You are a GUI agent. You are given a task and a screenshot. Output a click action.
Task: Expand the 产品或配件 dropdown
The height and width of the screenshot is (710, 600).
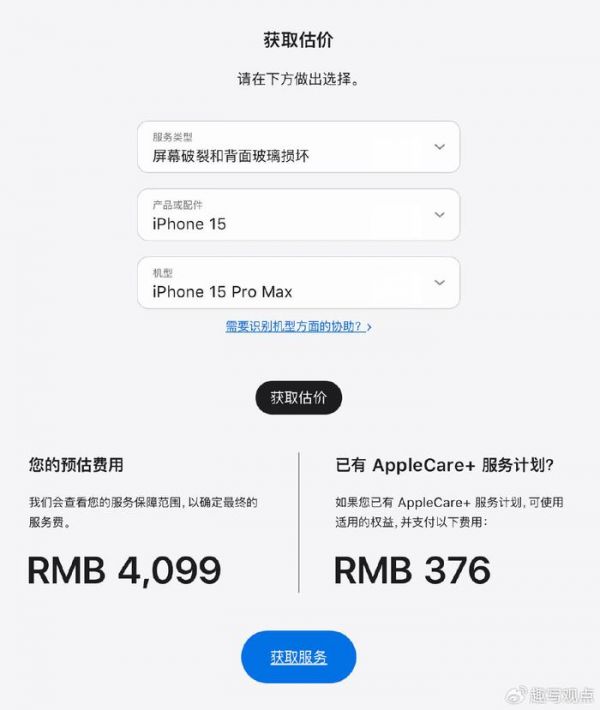[298, 215]
